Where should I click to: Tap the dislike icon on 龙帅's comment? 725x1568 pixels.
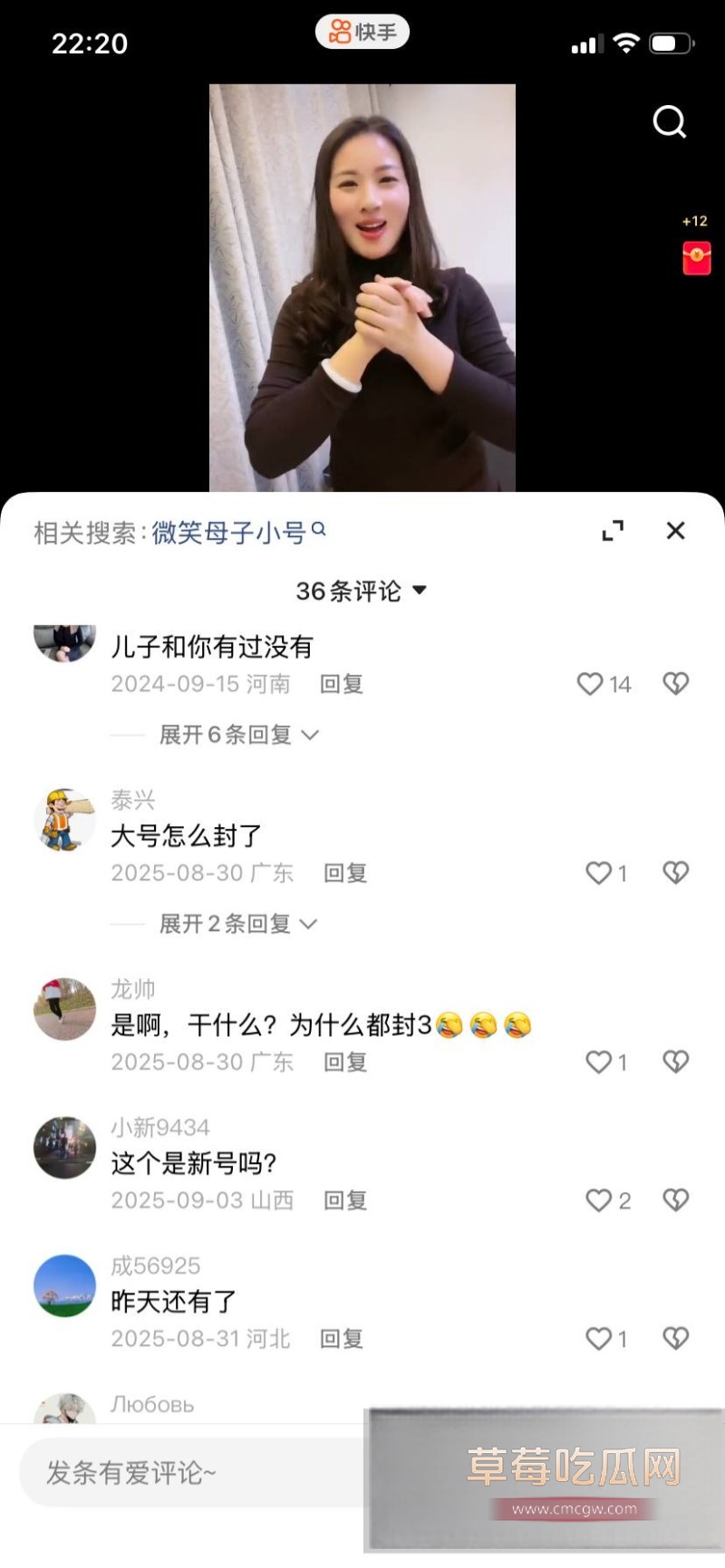point(675,1061)
